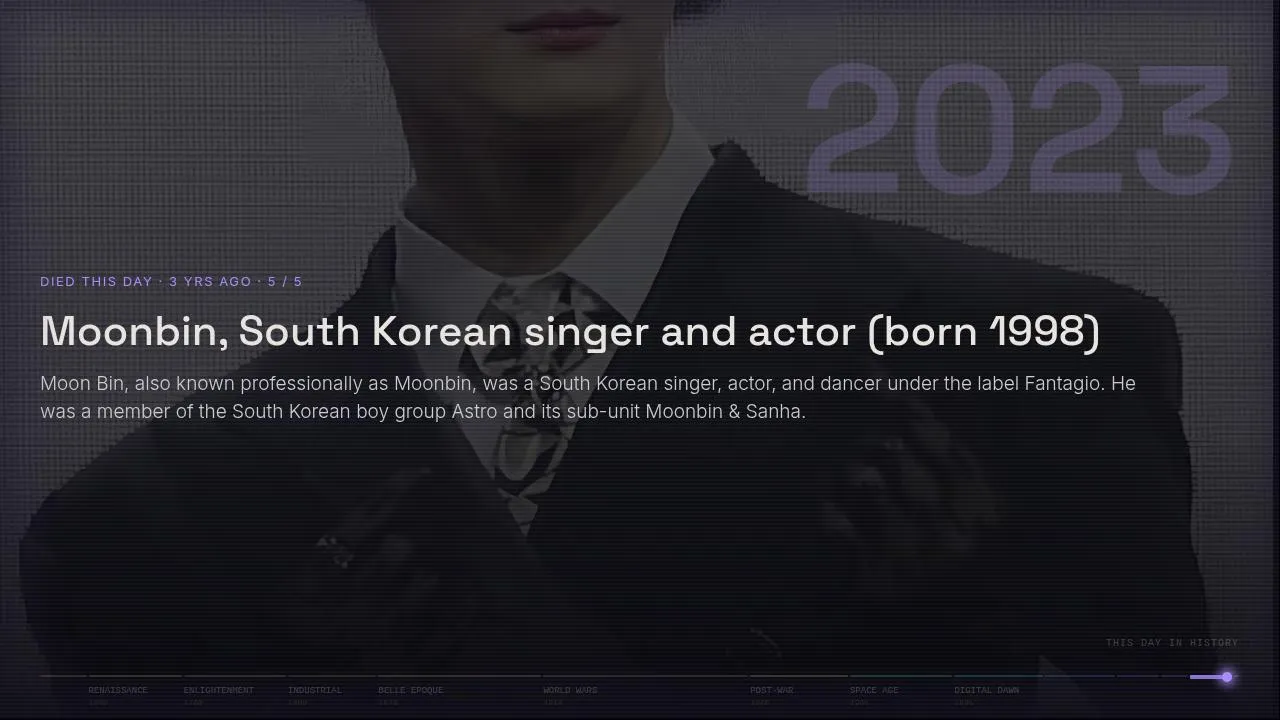
Task: Select the Post-War timeline segment
Action: [771, 690]
